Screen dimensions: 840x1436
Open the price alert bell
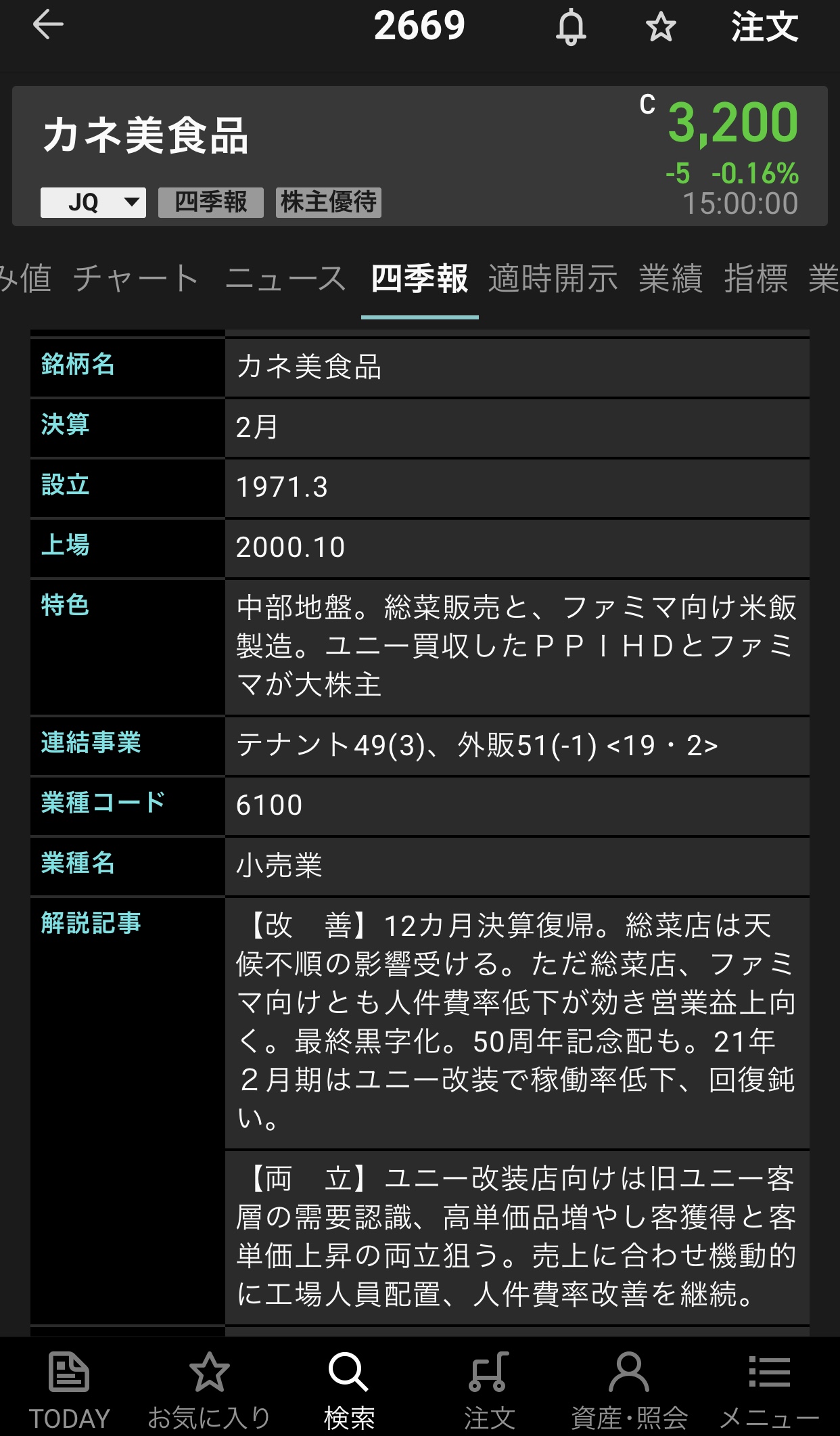pos(571,28)
